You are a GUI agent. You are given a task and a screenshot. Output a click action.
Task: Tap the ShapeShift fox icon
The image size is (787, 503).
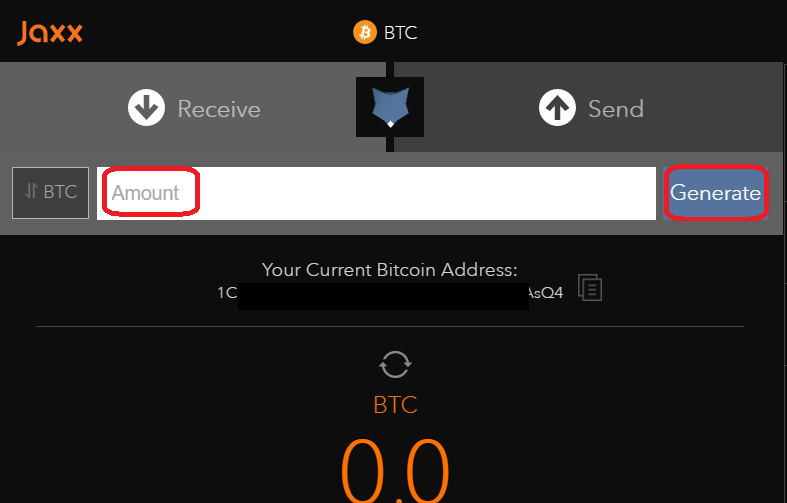[390, 107]
